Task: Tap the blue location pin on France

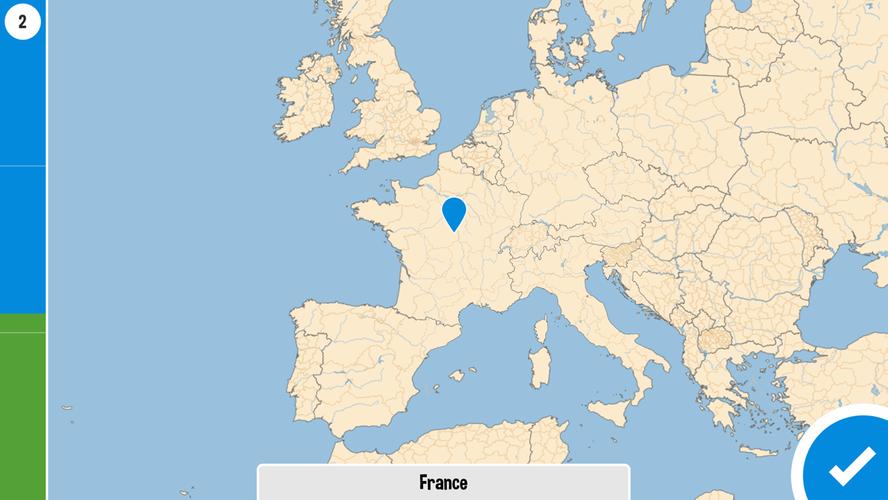Action: pyautogui.click(x=454, y=212)
